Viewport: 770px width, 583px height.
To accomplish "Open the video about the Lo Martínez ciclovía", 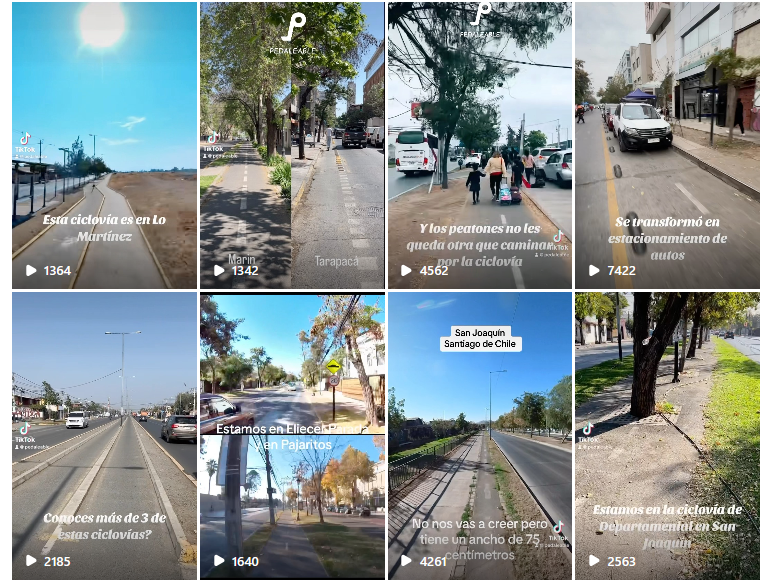I will coord(104,145).
